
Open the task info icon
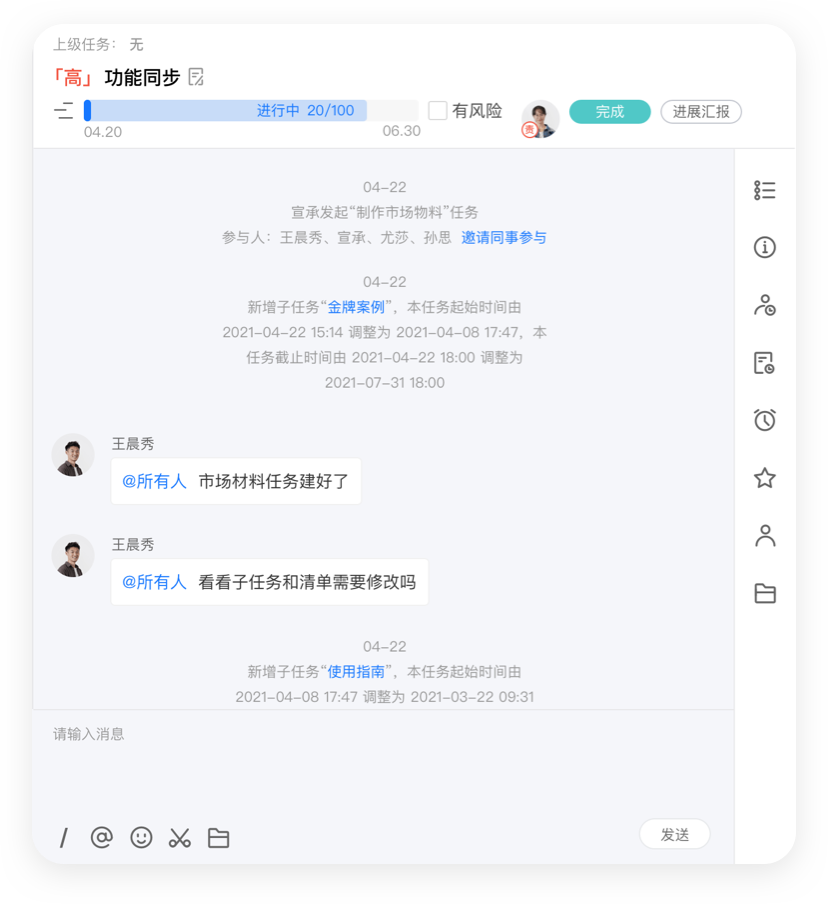pos(765,248)
